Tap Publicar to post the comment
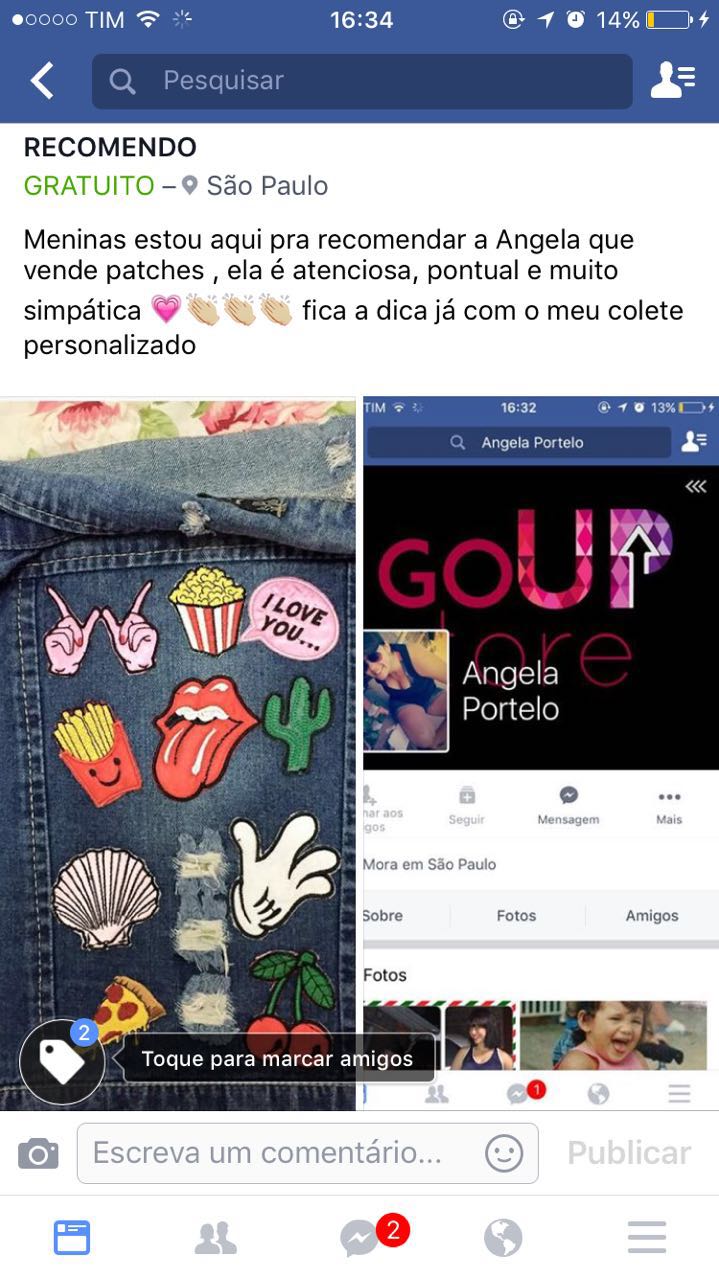This screenshot has height=1280, width=719. point(629,1153)
